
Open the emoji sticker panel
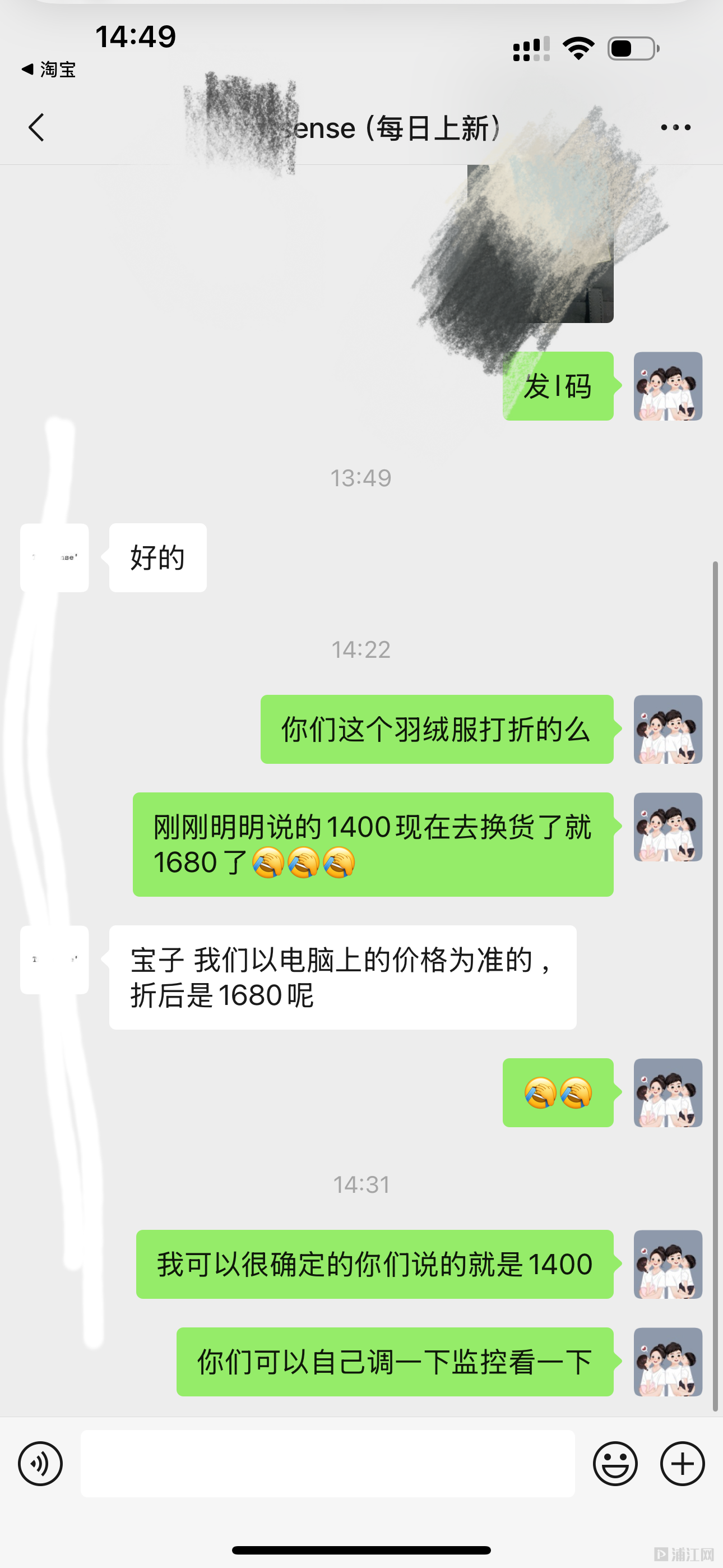tap(615, 1463)
